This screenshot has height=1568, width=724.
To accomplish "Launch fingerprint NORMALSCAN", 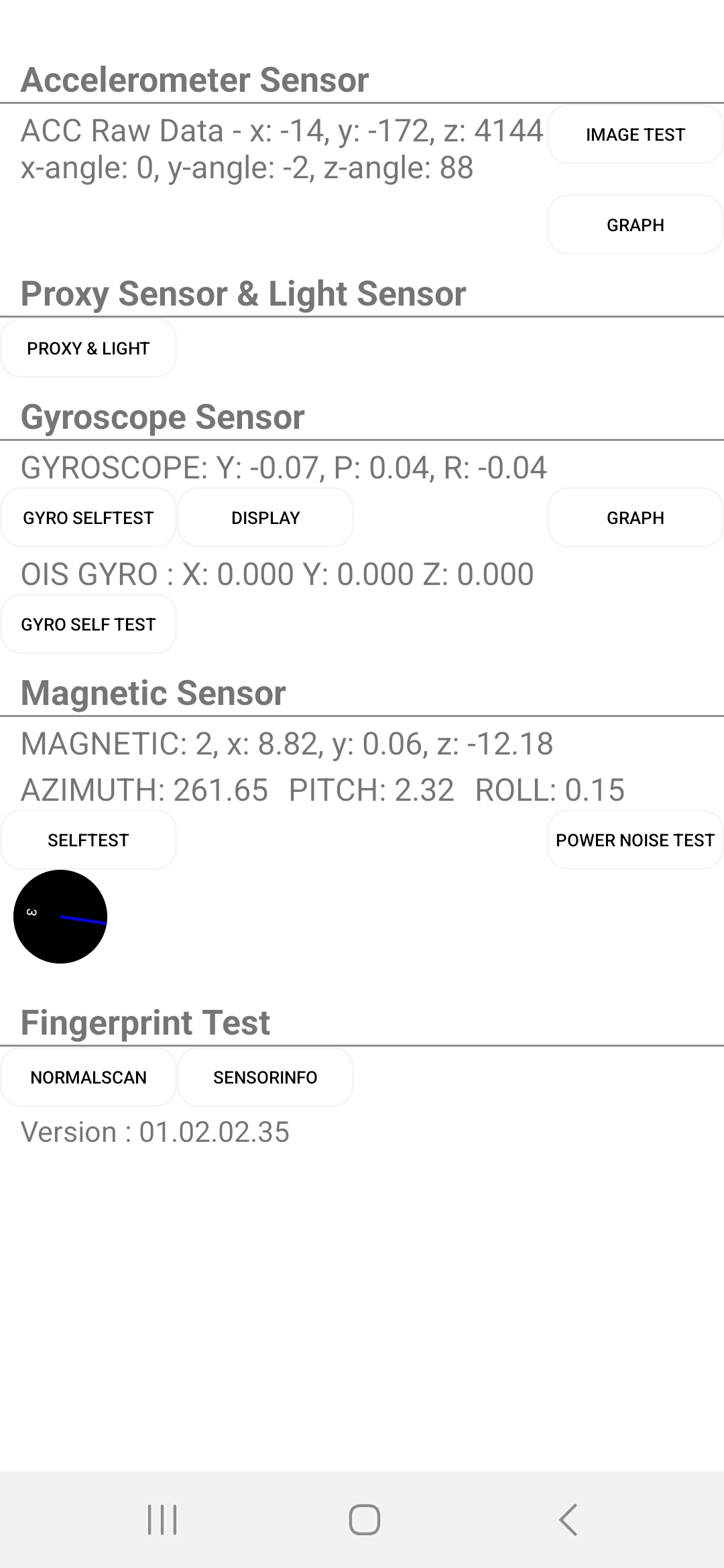I will click(88, 1077).
